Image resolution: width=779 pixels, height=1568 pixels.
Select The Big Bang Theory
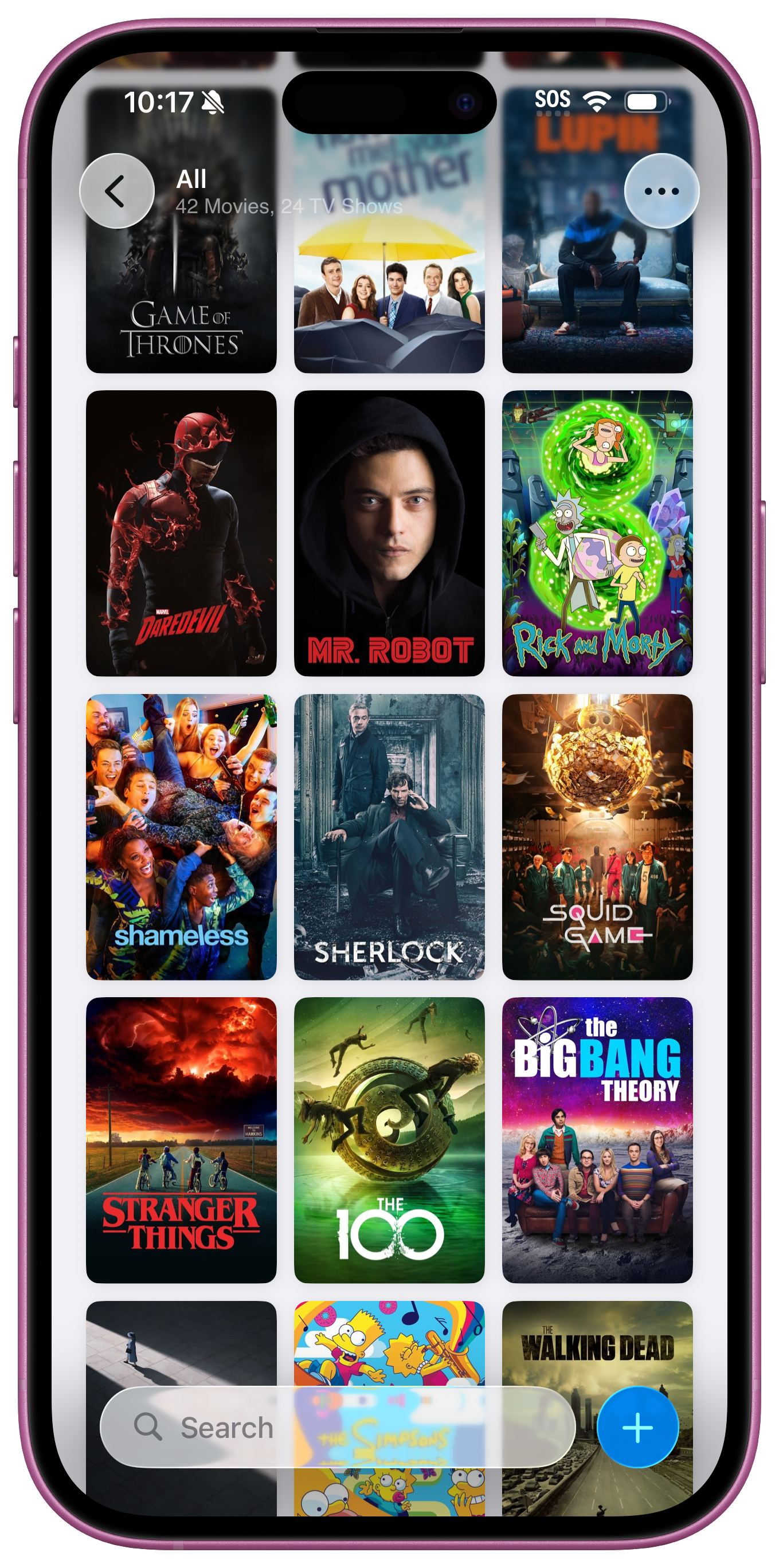[x=597, y=1139]
